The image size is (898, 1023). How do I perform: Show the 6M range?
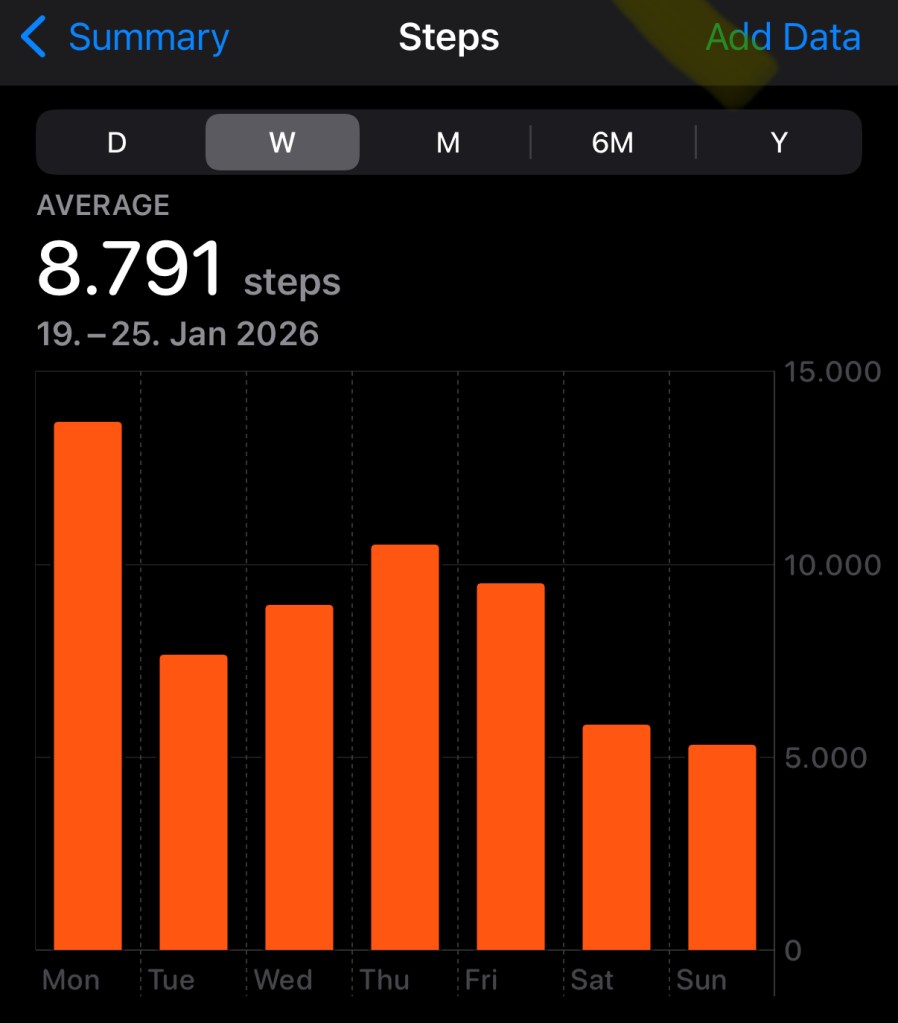coord(612,143)
